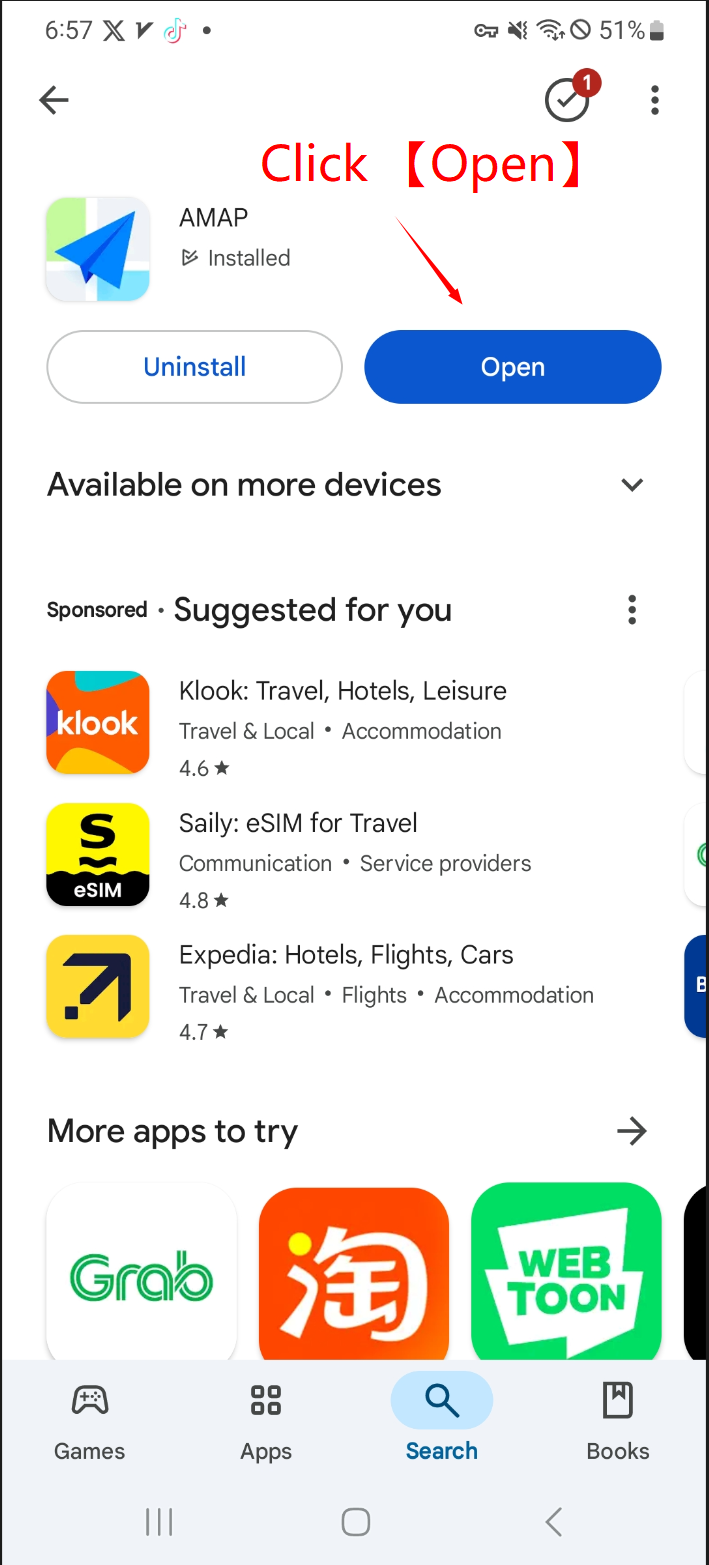Open options for Suggested for you
This screenshot has height=1565, width=709.
pyautogui.click(x=632, y=610)
